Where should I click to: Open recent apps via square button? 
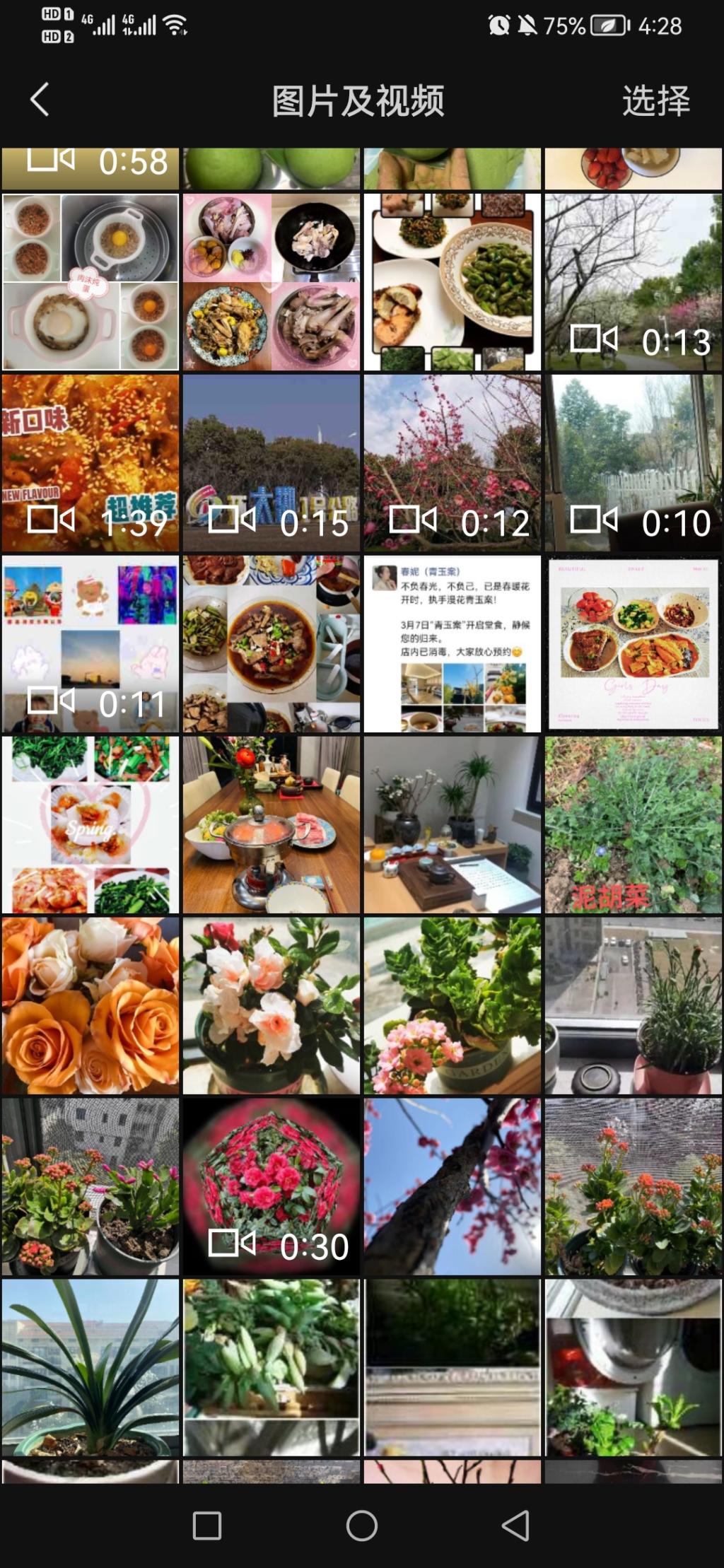click(x=207, y=1526)
